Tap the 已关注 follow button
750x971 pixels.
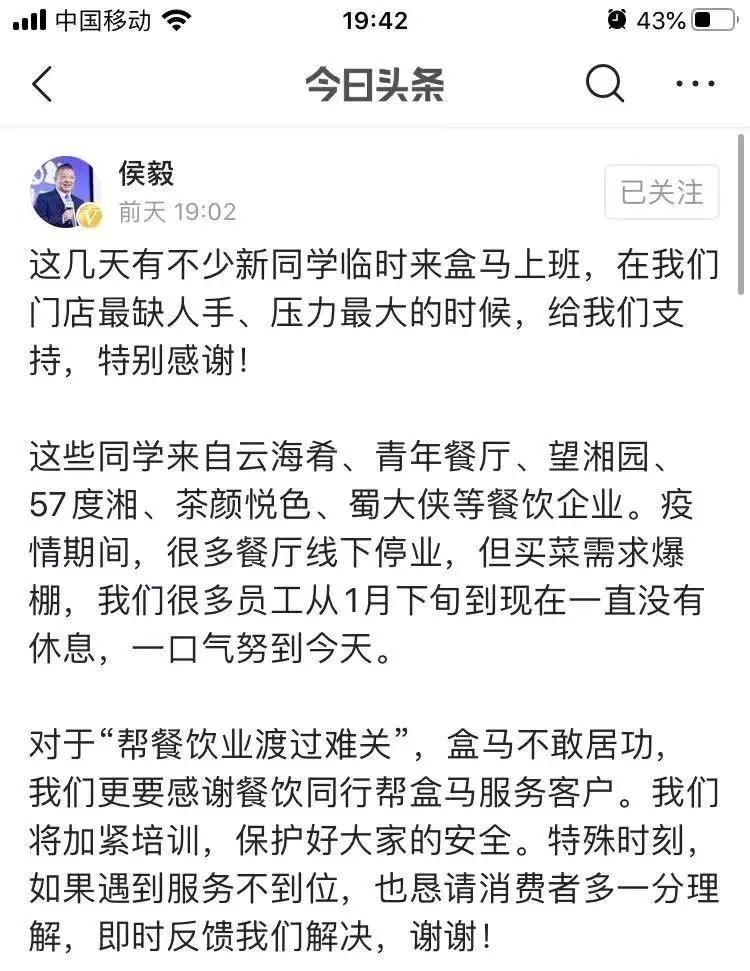661,192
